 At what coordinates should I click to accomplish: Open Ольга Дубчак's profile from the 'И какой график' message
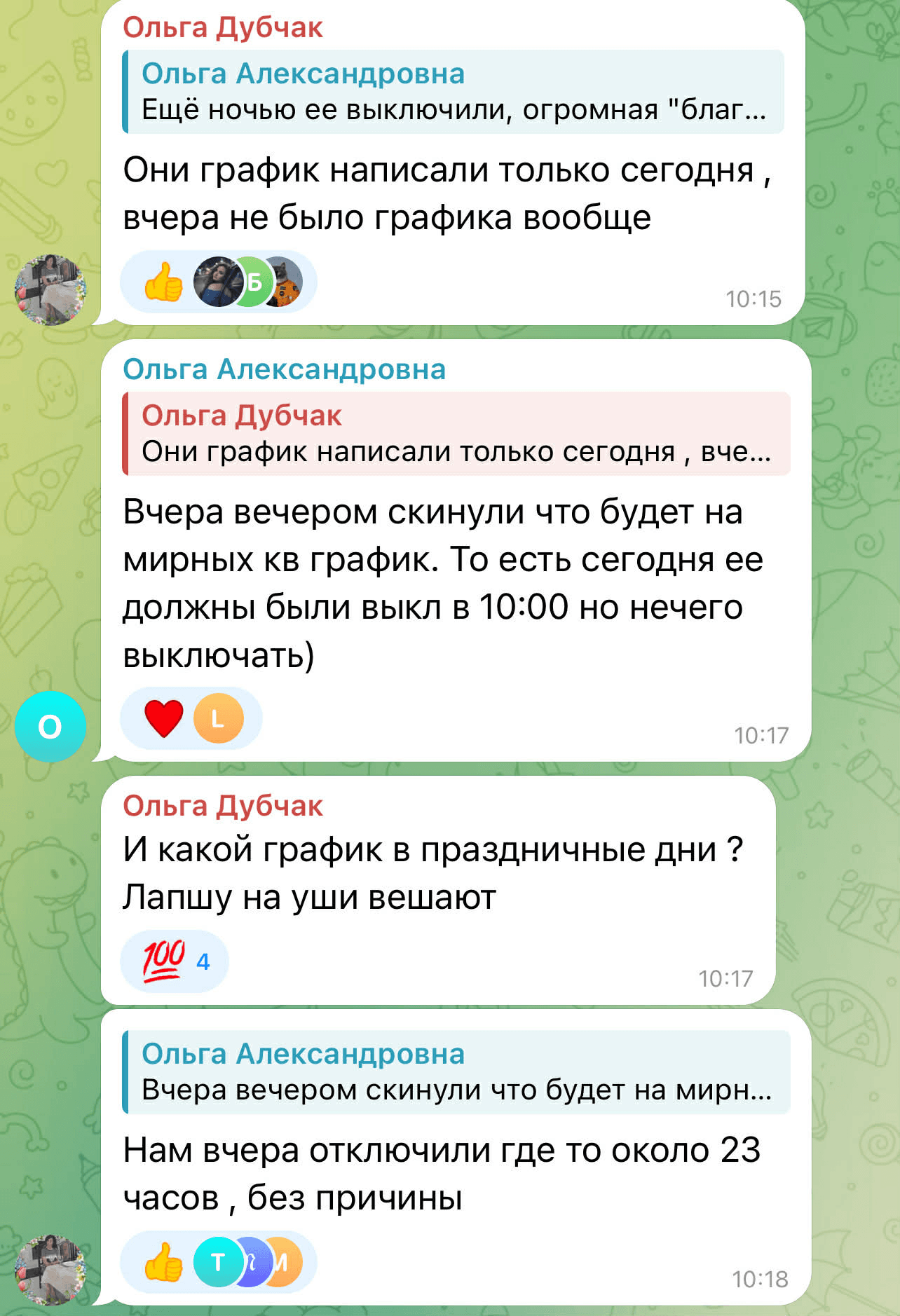(223, 806)
